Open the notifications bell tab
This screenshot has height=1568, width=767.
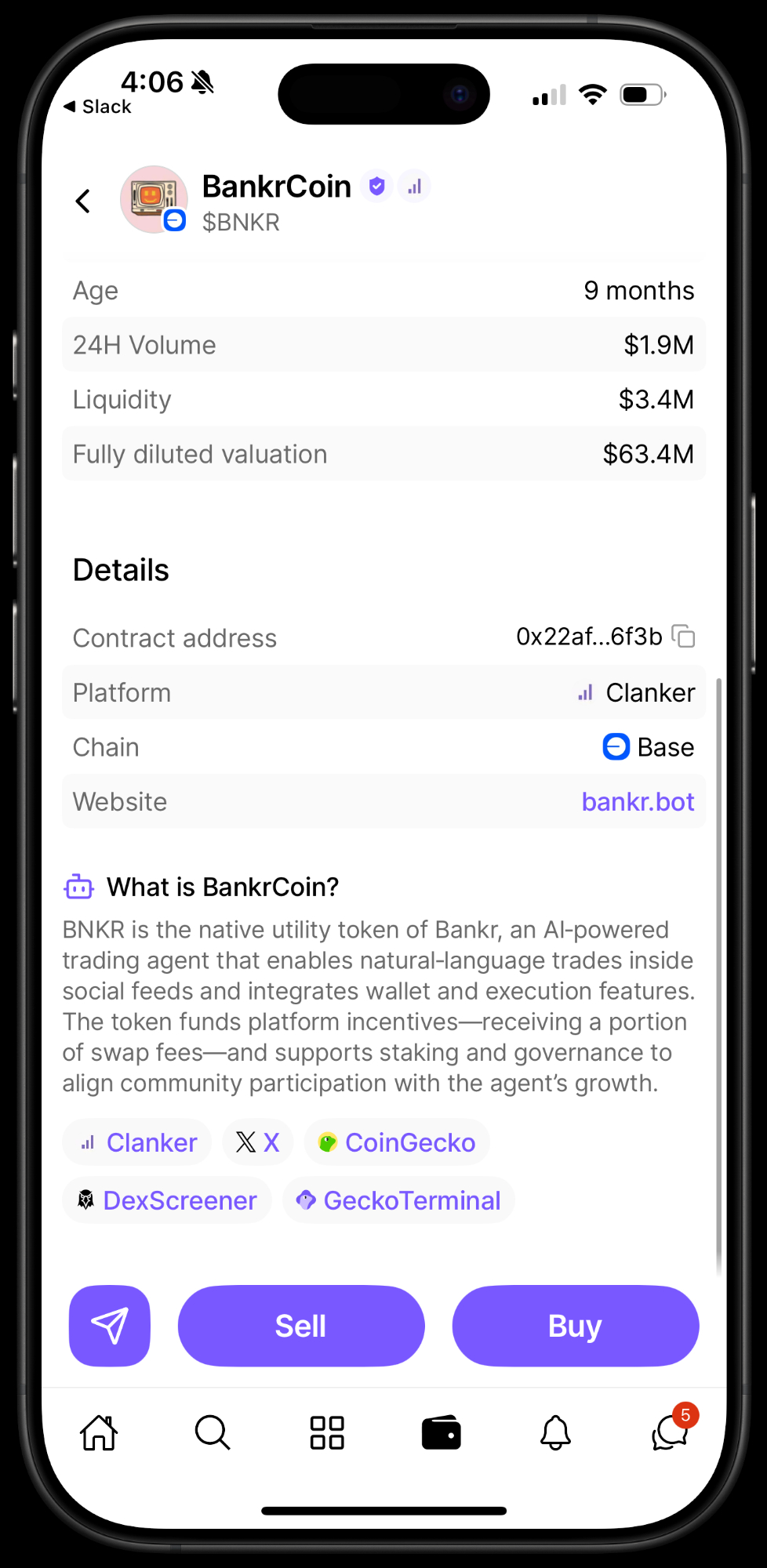(555, 1433)
